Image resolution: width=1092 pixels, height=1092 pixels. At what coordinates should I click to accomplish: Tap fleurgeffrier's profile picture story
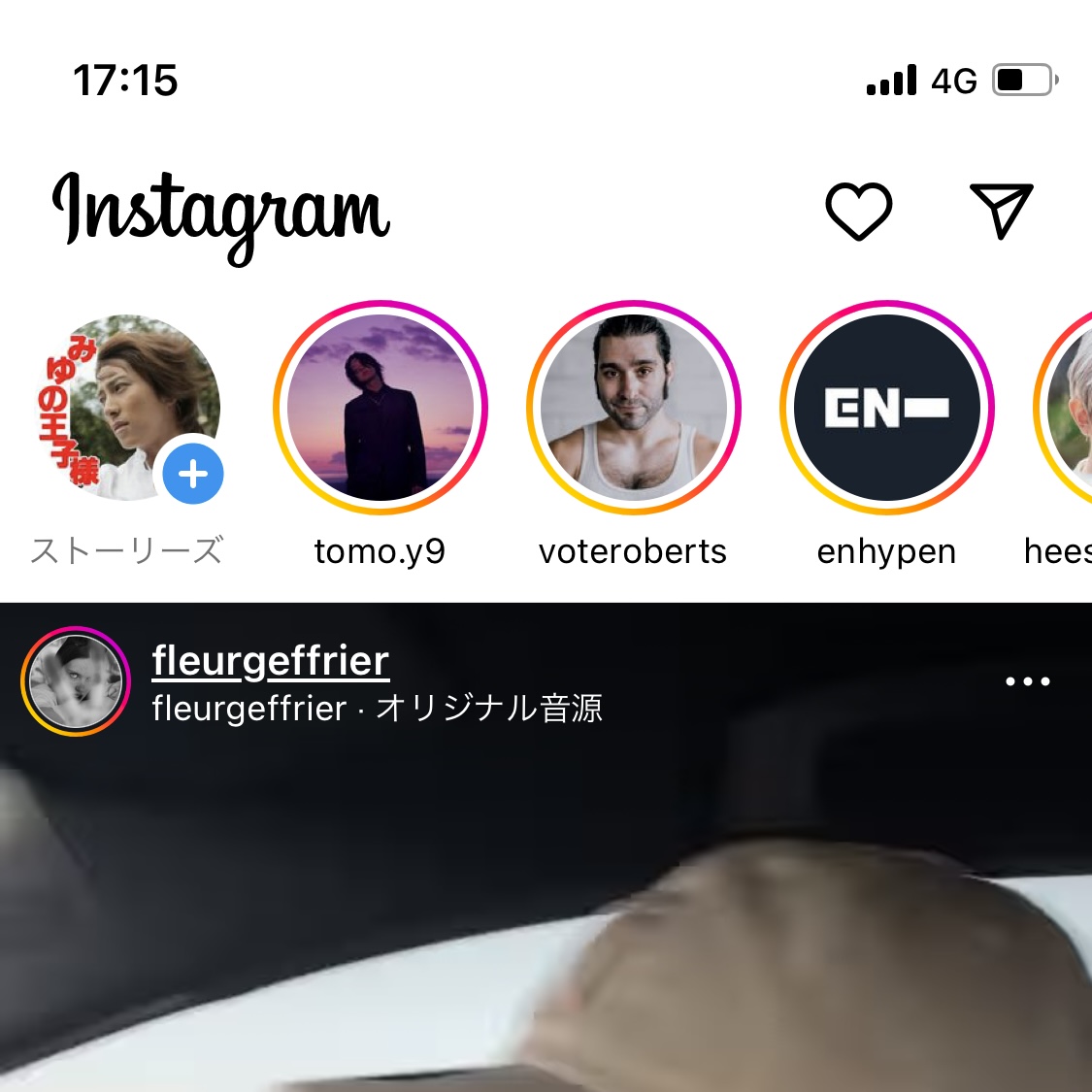pyautogui.click(x=76, y=681)
